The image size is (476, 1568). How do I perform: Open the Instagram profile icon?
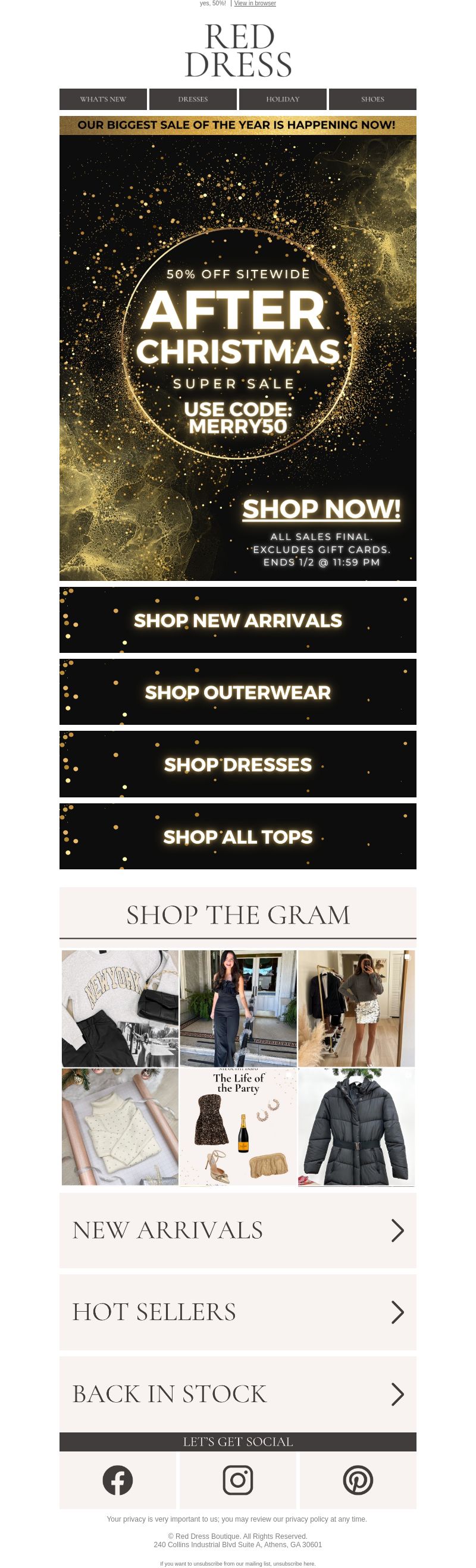(x=237, y=1480)
